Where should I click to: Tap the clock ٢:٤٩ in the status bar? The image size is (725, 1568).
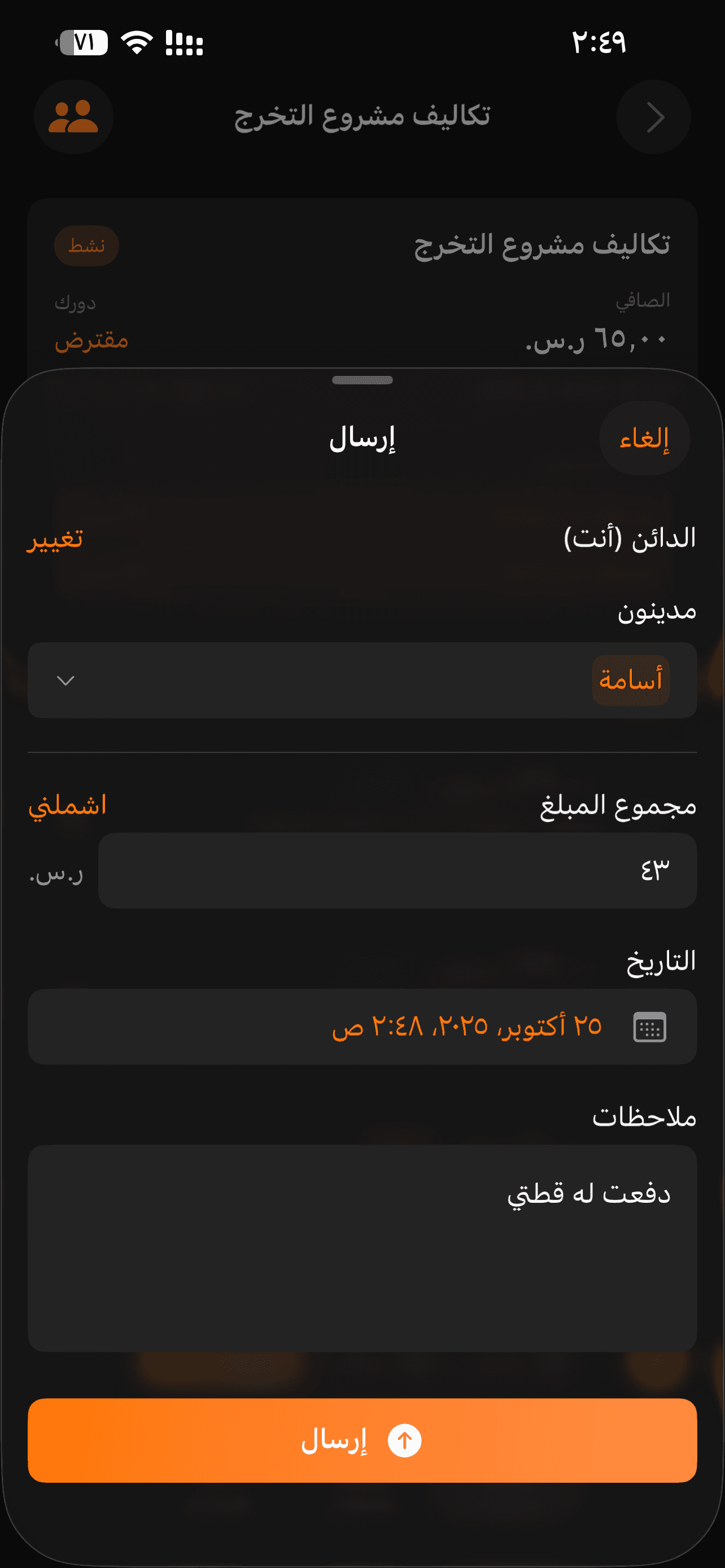pyautogui.click(x=599, y=42)
